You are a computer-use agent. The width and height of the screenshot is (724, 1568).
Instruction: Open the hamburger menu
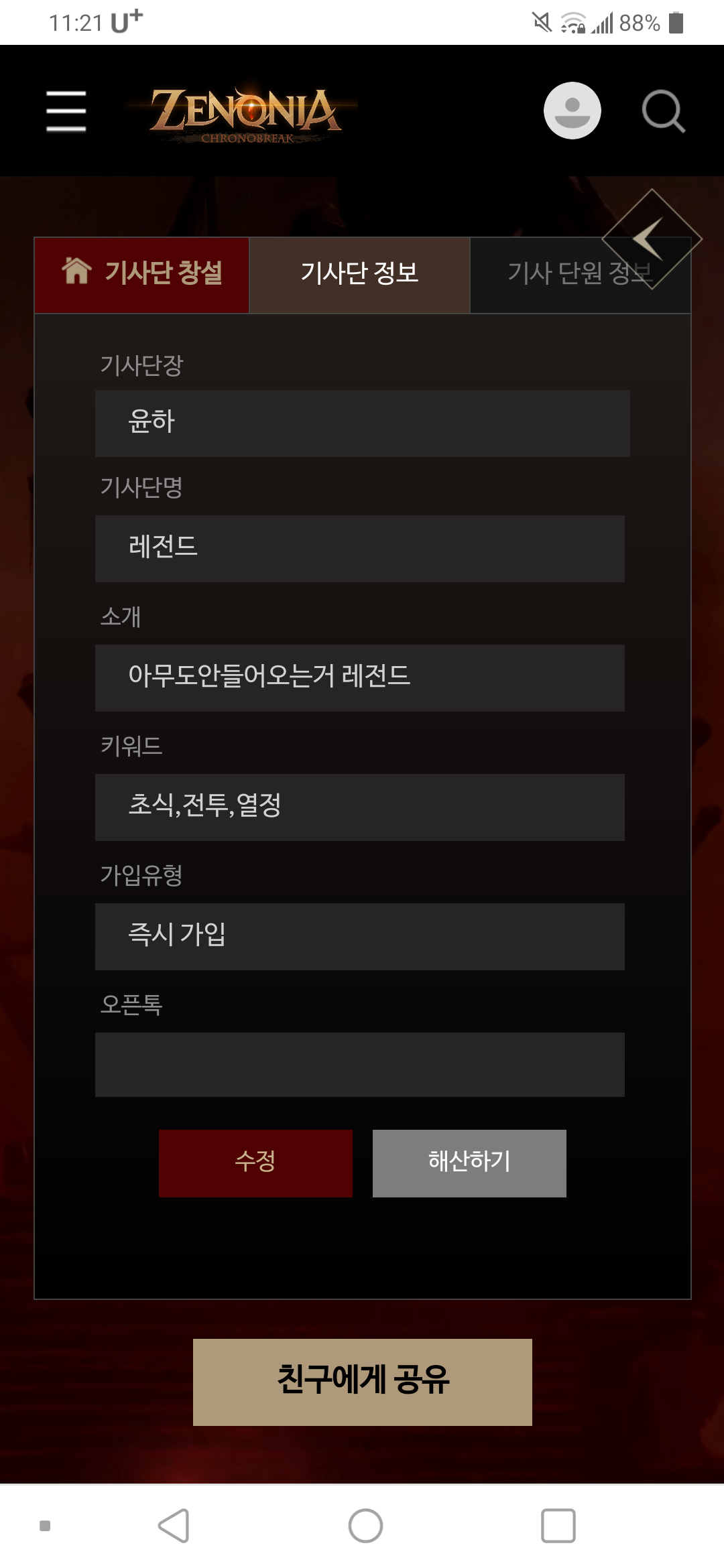pyautogui.click(x=66, y=111)
